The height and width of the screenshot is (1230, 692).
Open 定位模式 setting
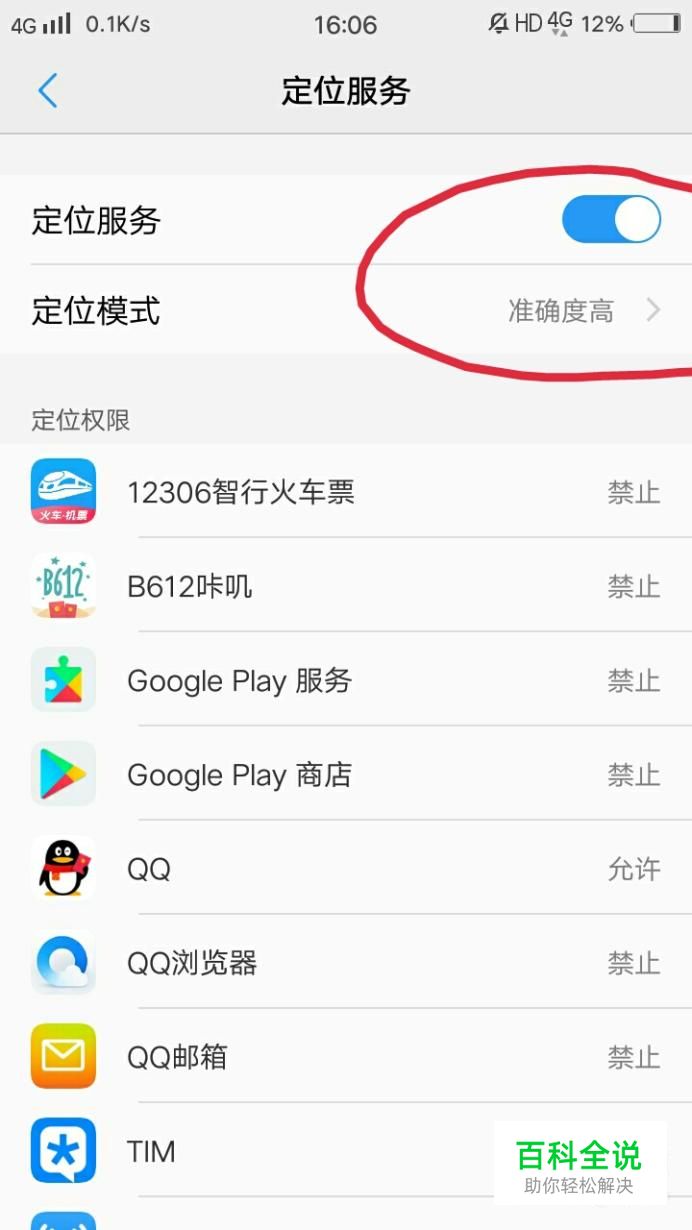(x=346, y=311)
